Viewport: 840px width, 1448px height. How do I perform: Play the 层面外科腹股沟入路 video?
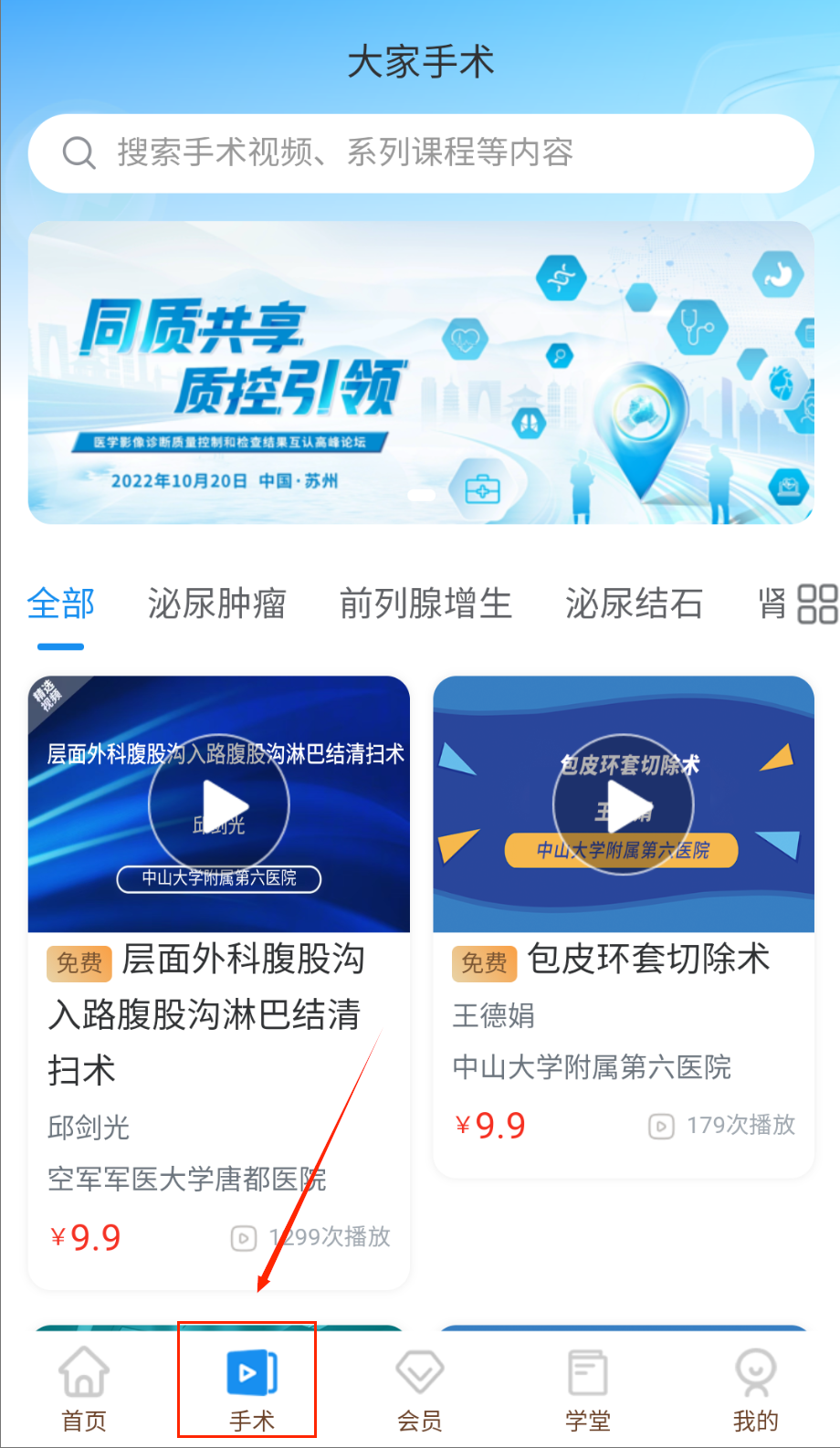pos(219,804)
